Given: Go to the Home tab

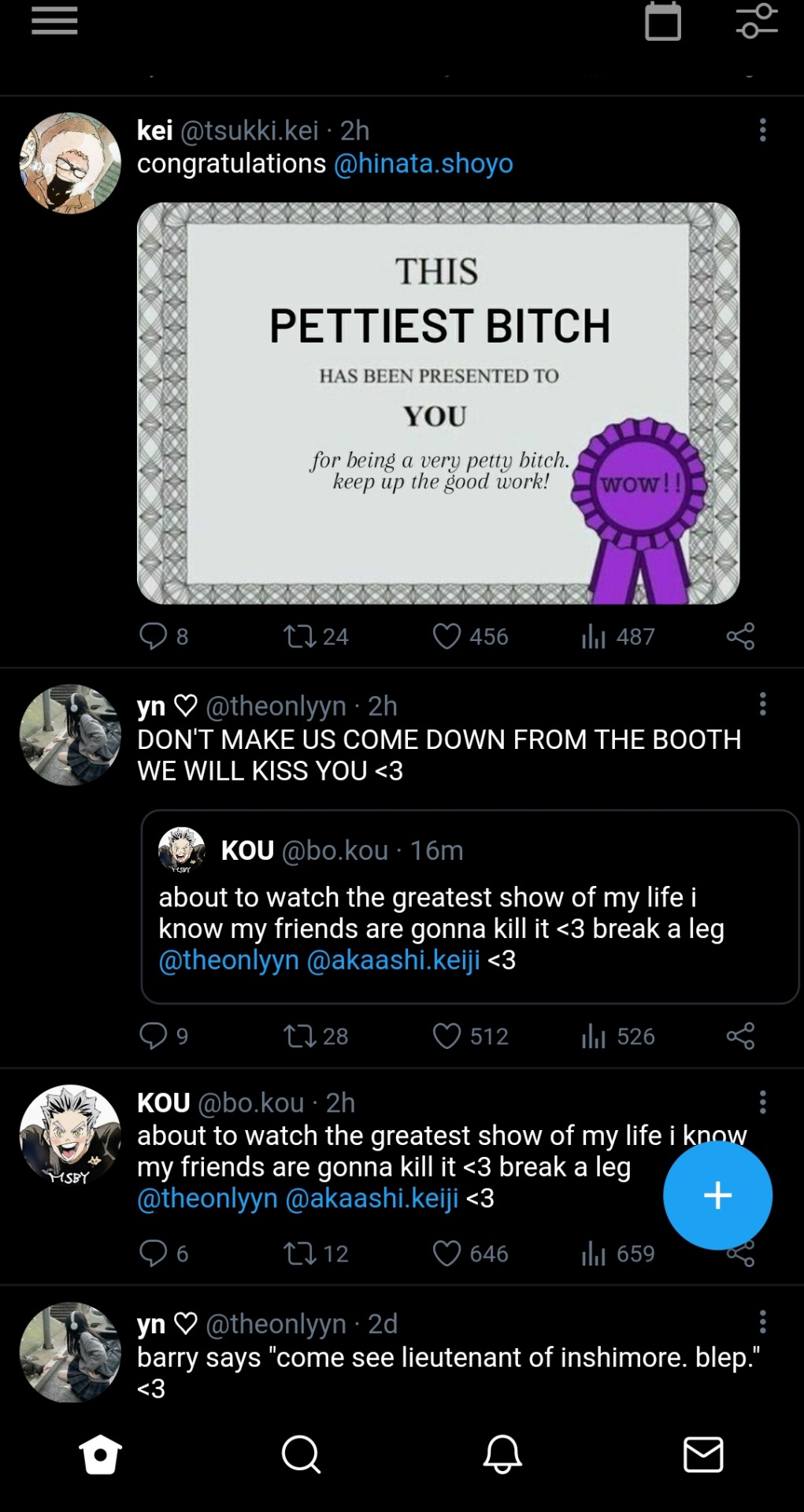Looking at the screenshot, I should pos(101,1454).
